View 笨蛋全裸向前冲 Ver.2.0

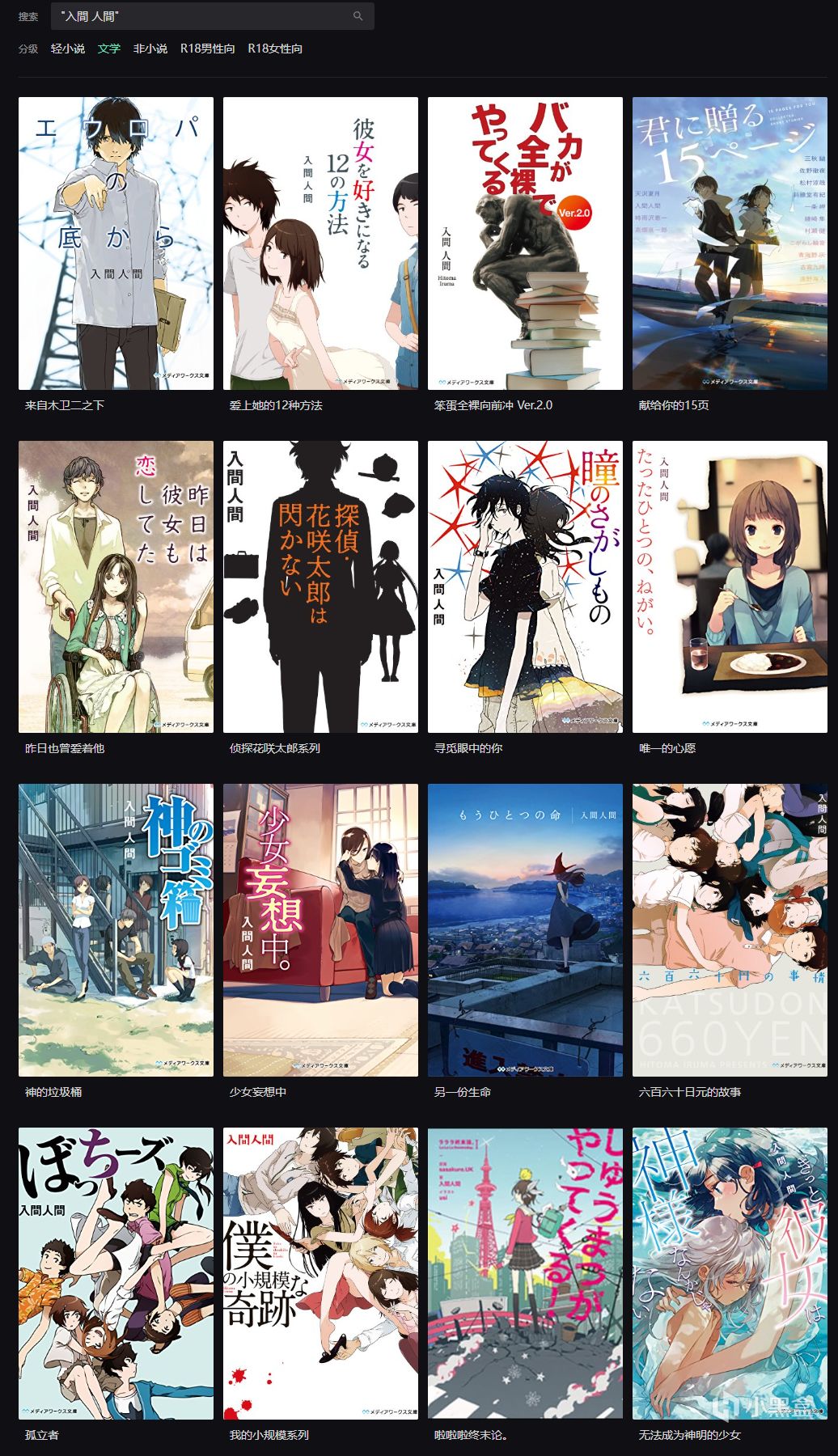tap(525, 243)
